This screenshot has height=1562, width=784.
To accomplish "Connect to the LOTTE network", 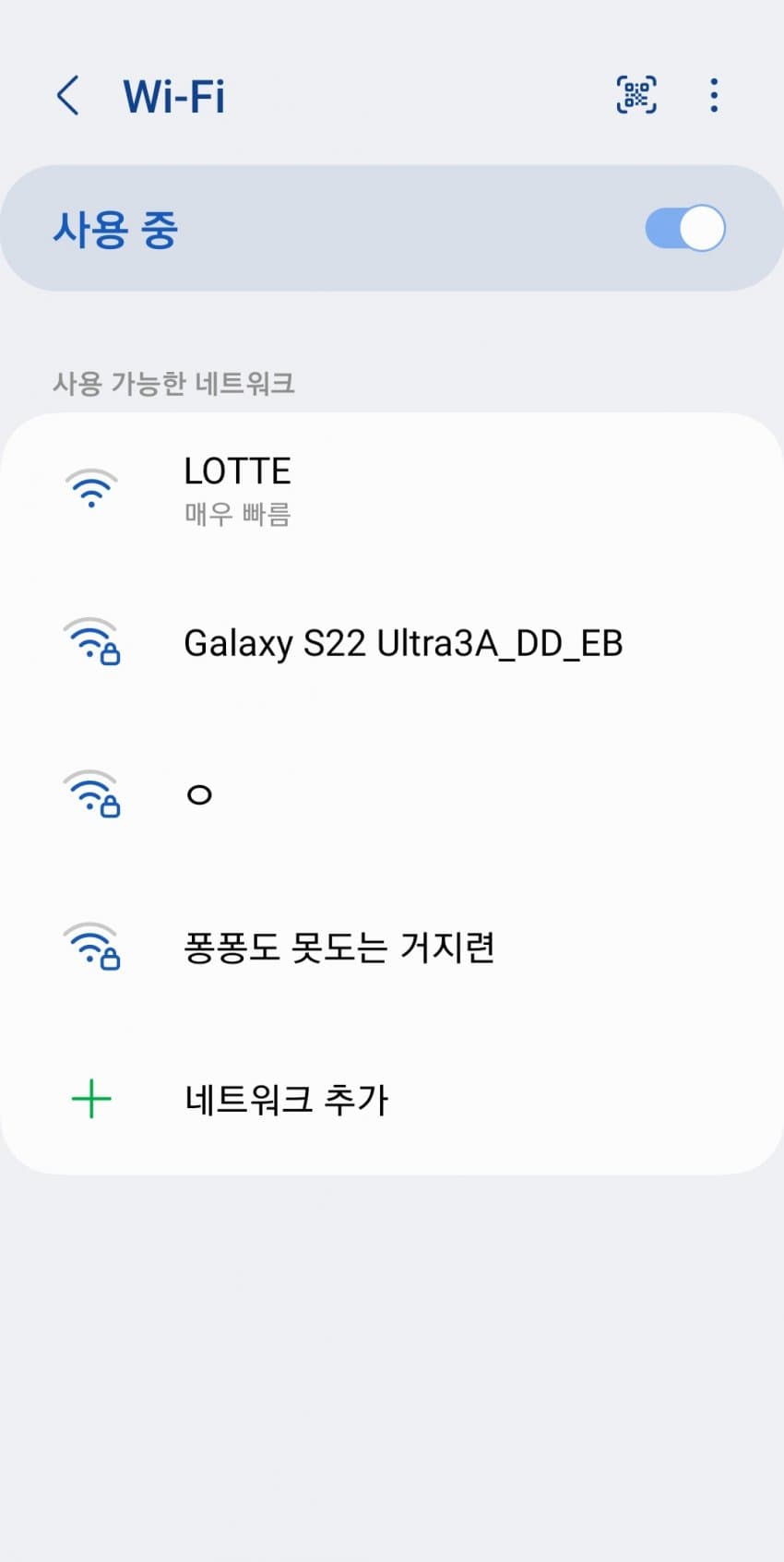I will click(392, 489).
